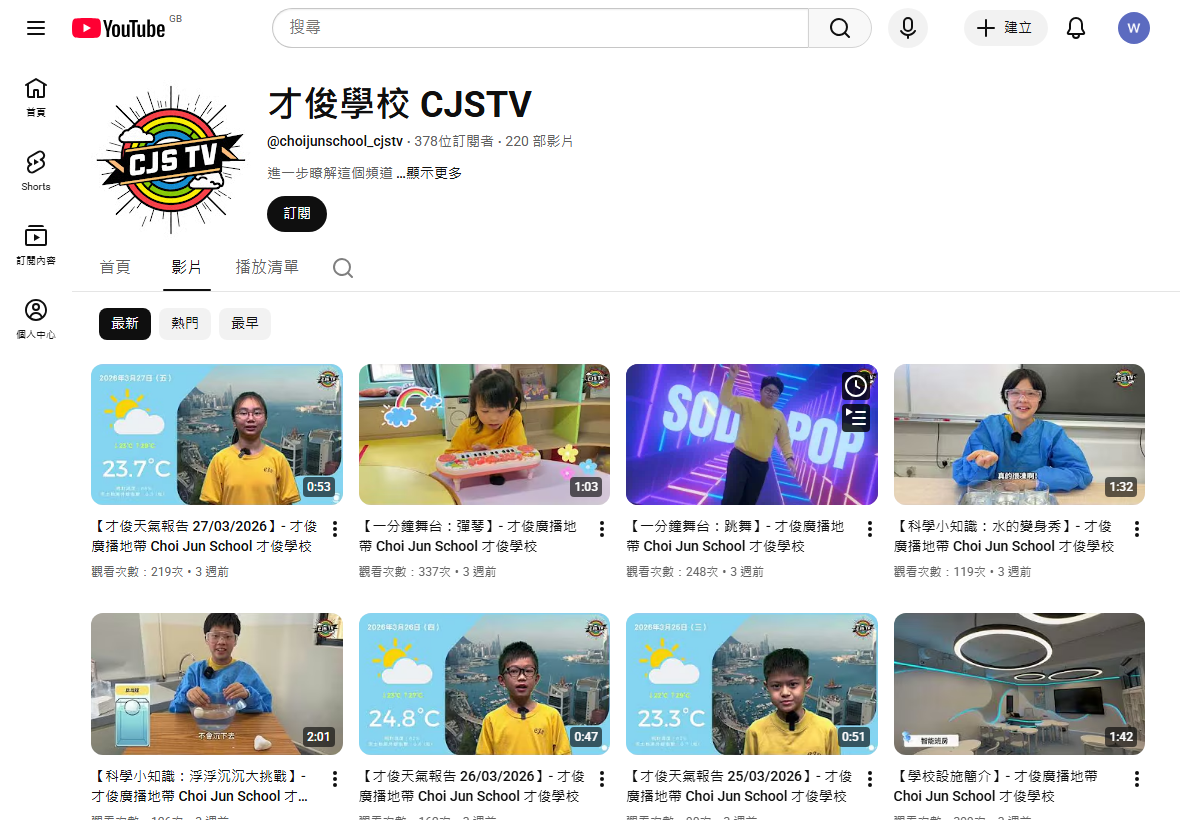Open 訂閱內容 subscriptions in the sidebar
The height and width of the screenshot is (820, 1180).
36,245
